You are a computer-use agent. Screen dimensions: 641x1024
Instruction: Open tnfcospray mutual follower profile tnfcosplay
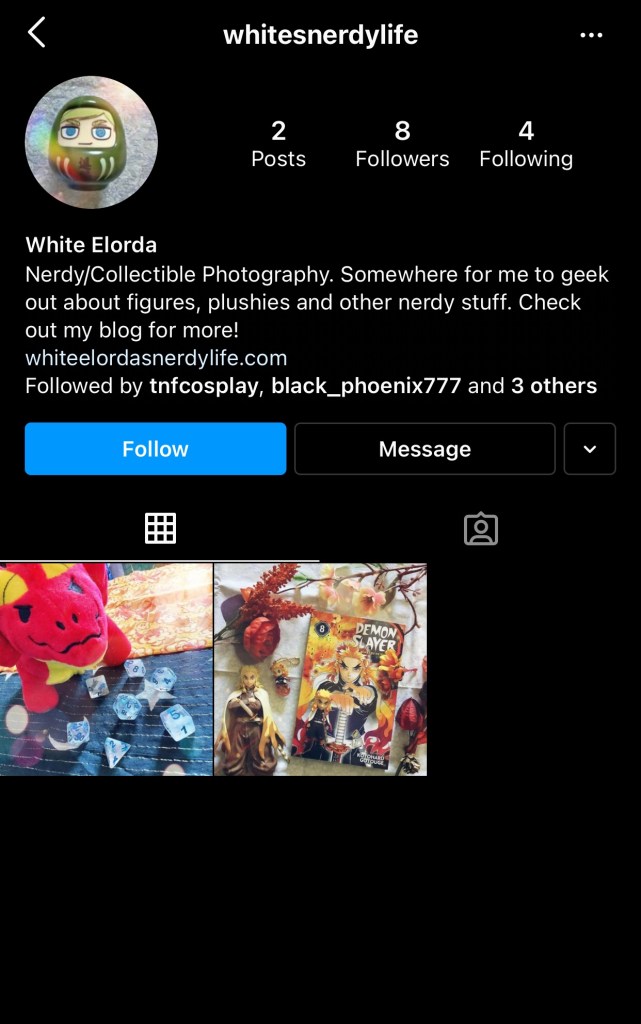click(x=204, y=386)
